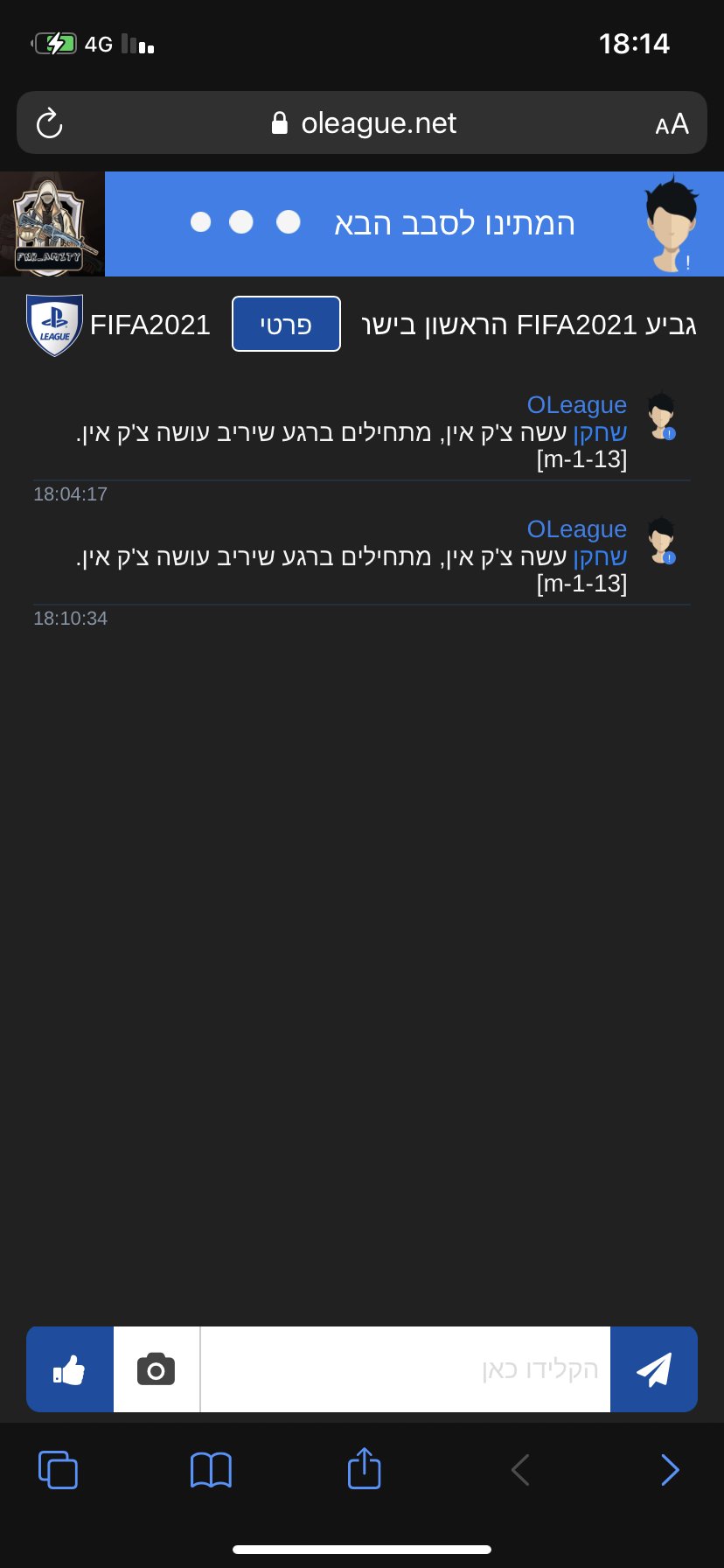Send the message with the paper plane
Image resolution: width=724 pixels, height=1568 pixels.
[x=654, y=1369]
